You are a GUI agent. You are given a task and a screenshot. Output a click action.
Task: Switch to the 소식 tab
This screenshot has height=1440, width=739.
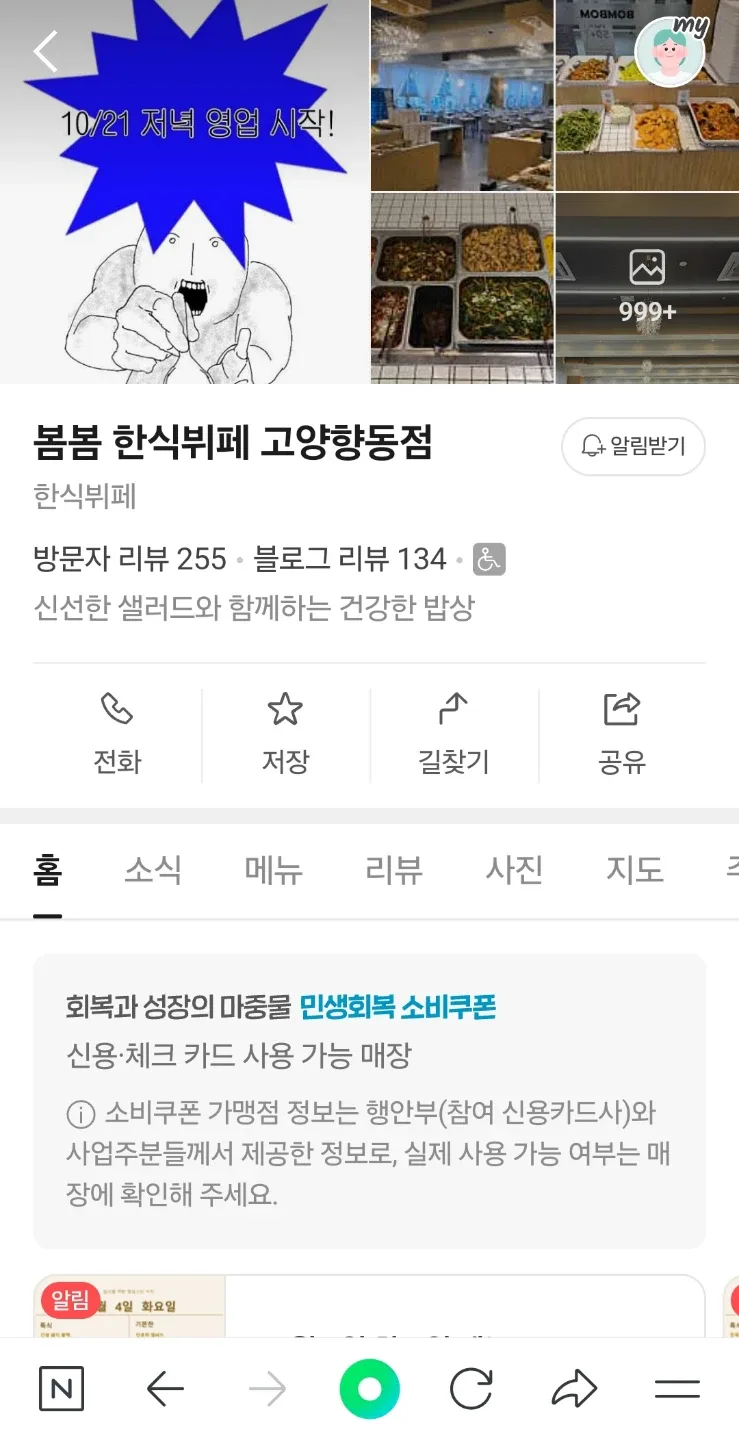(x=153, y=870)
